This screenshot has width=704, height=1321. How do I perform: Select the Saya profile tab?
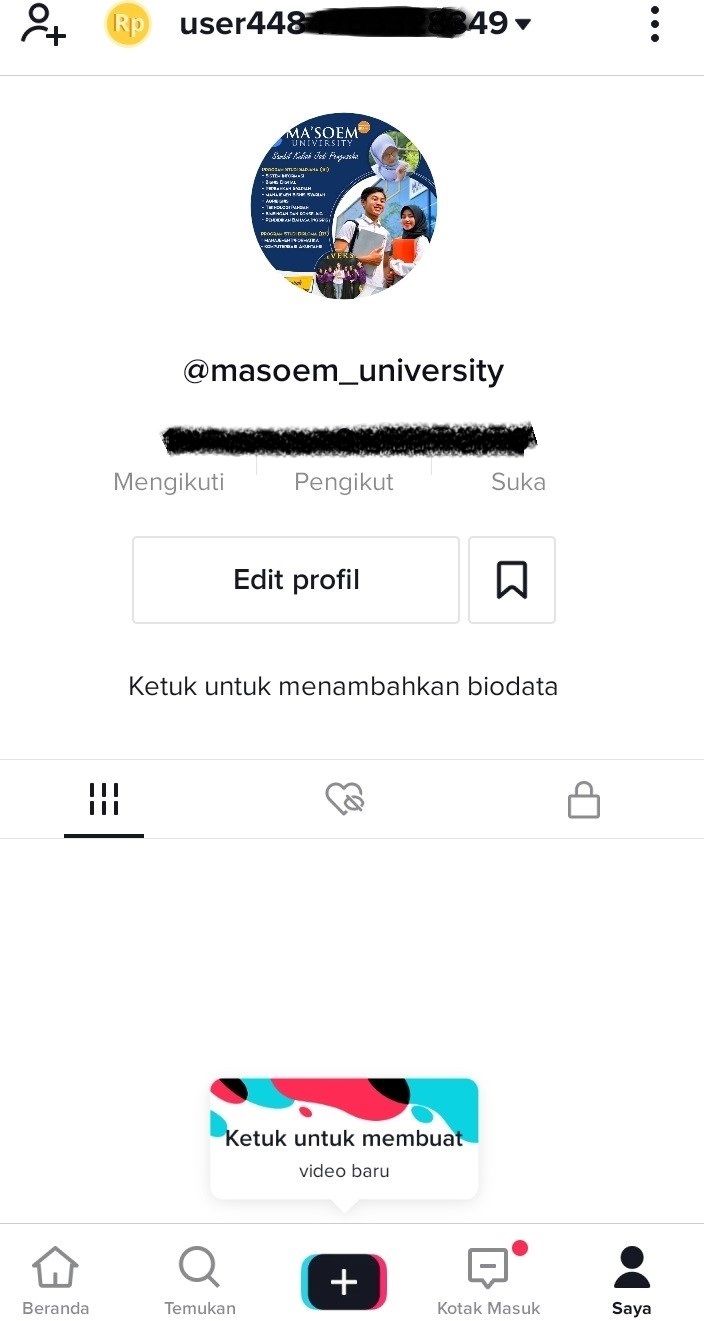point(631,1281)
